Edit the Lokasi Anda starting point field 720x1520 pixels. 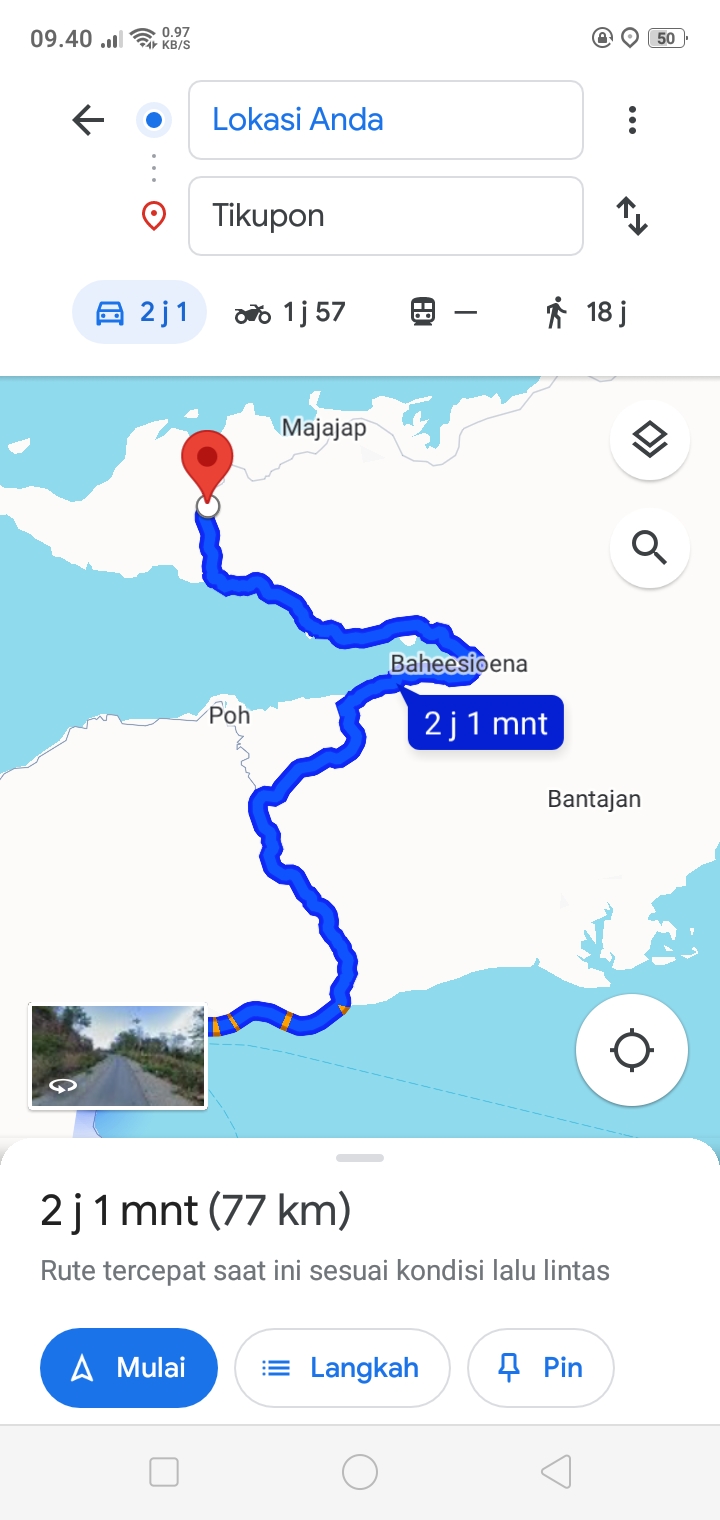(x=386, y=120)
